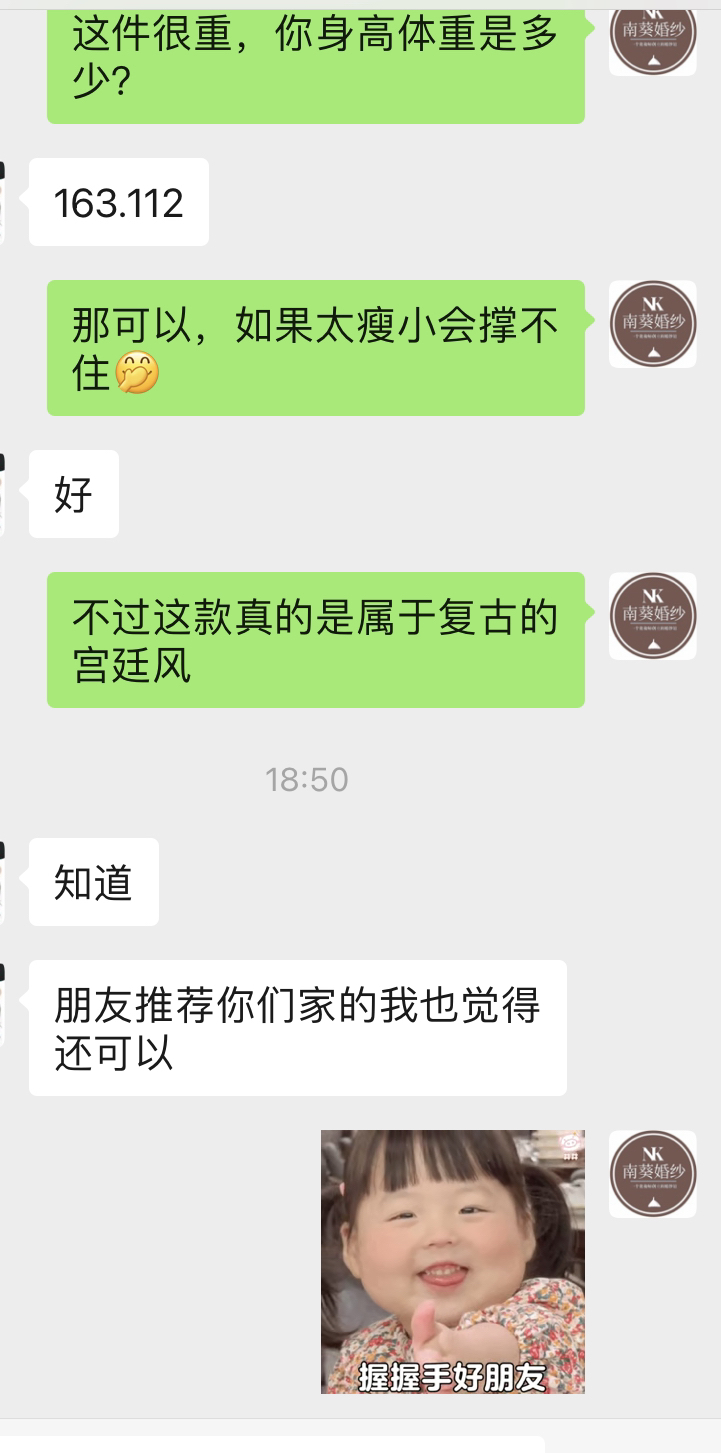This screenshot has width=721, height=1453.
Task: Open the 握握手好朋友 sticker image
Action: coord(452,1261)
